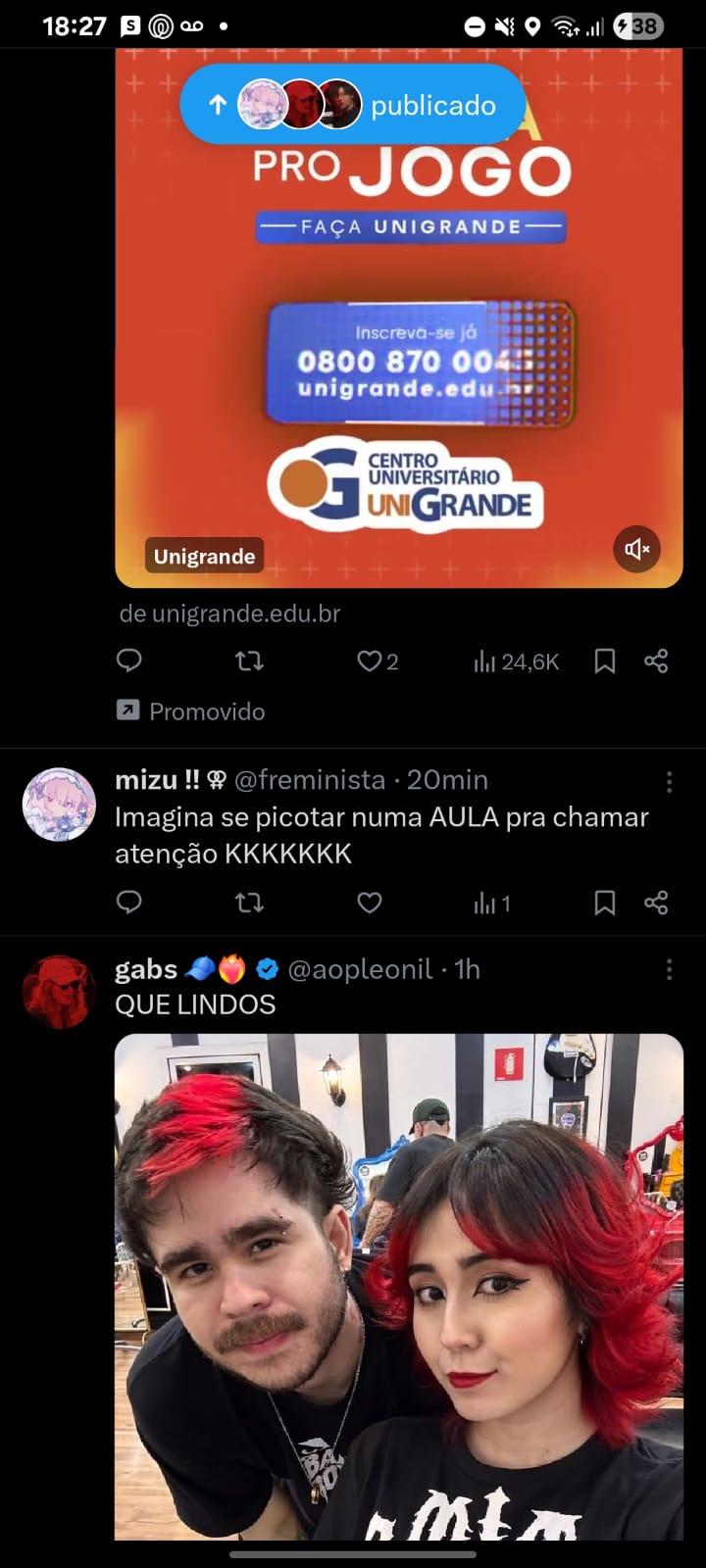Viewport: 706px width, 1568px height.
Task: Bookmark mizu's post
Action: (x=605, y=903)
